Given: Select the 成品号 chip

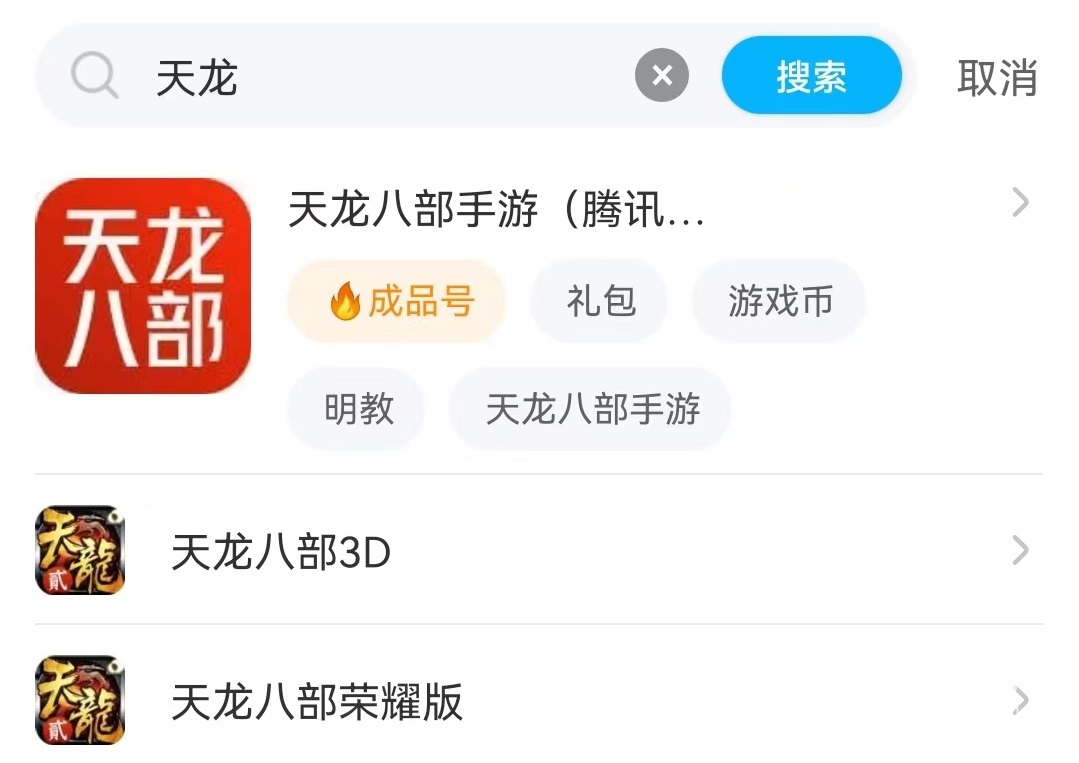Looking at the screenshot, I should [x=397, y=301].
